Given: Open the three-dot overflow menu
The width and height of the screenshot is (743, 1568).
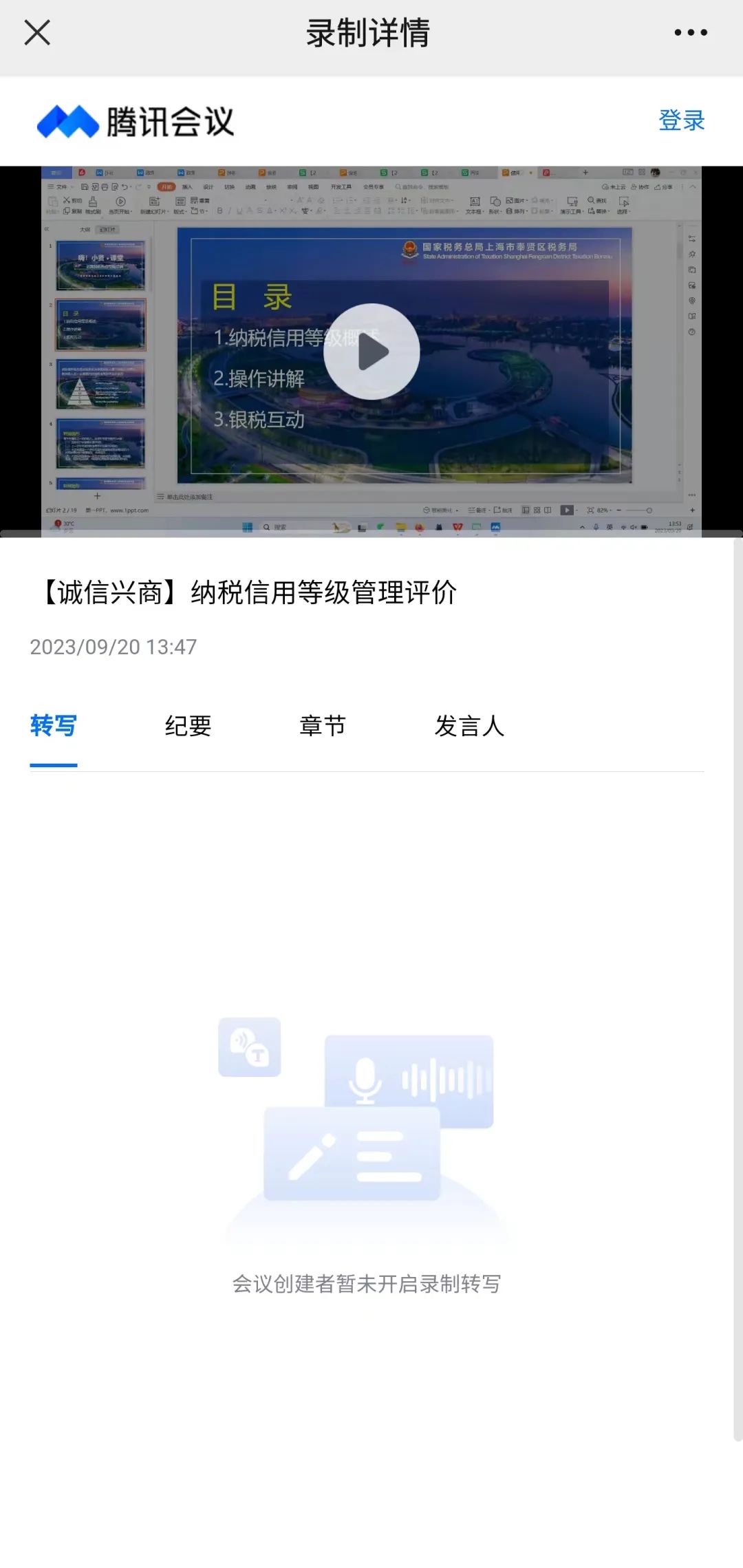Looking at the screenshot, I should pyautogui.click(x=690, y=32).
